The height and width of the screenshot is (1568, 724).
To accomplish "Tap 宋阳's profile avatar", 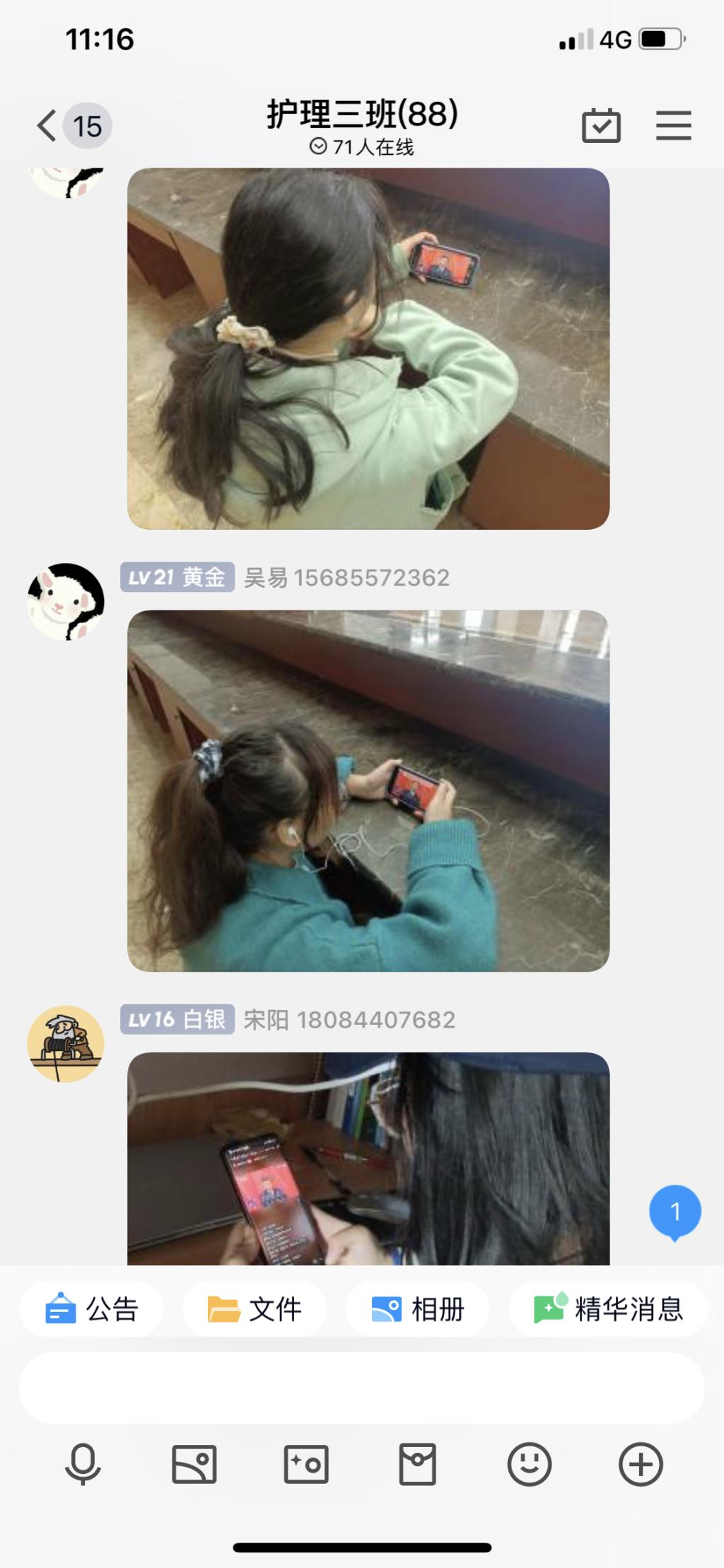I will pyautogui.click(x=66, y=1044).
